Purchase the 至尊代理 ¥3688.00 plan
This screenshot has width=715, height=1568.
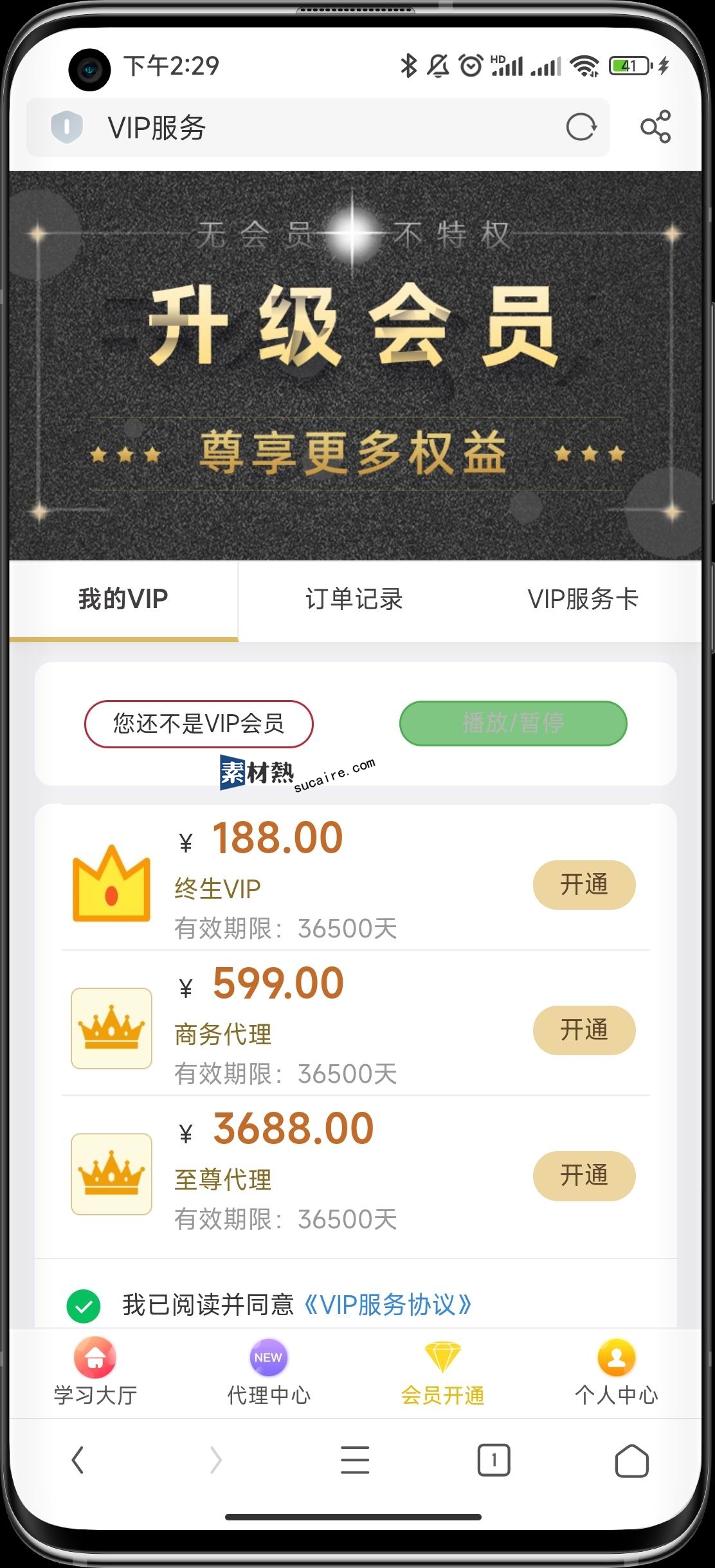[584, 1176]
